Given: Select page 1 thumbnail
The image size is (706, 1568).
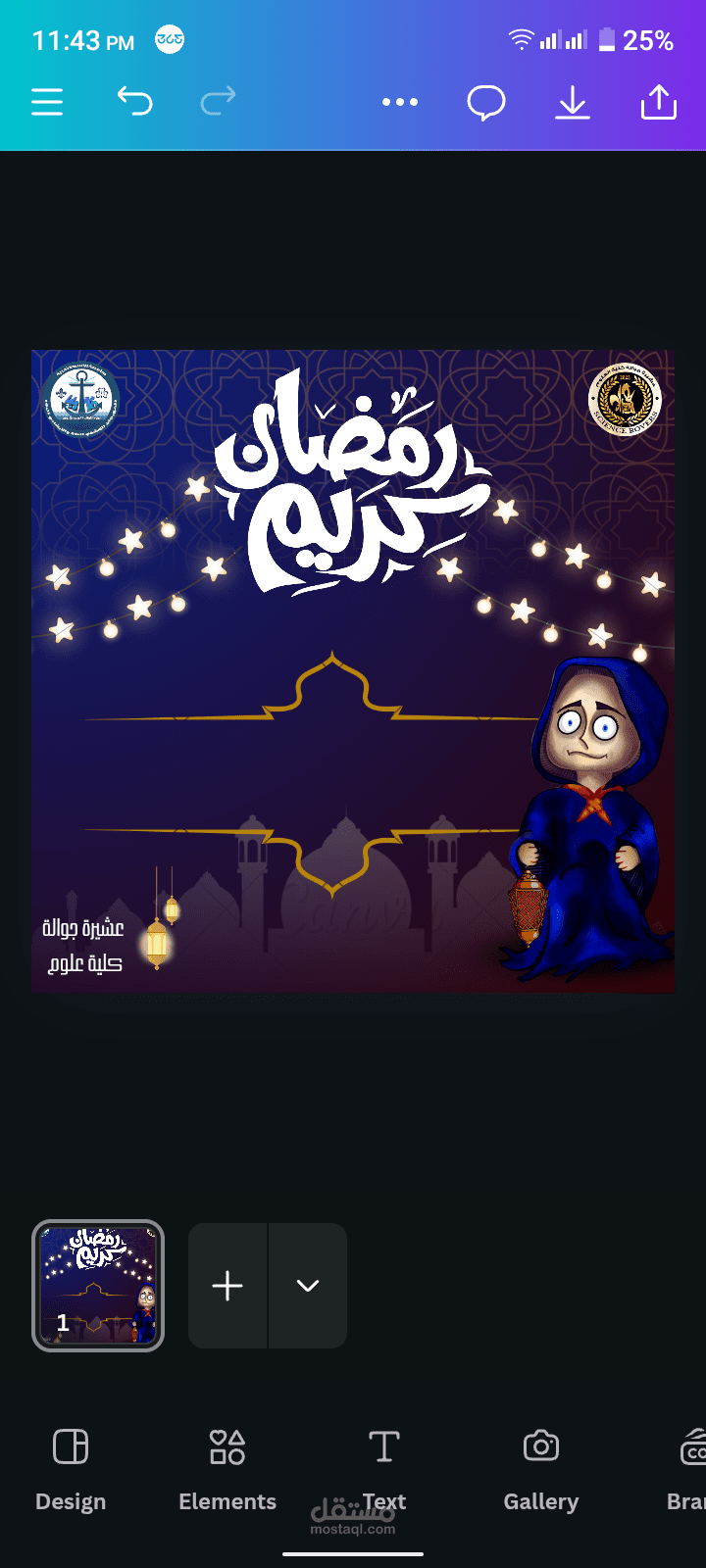Looking at the screenshot, I should coord(98,1286).
